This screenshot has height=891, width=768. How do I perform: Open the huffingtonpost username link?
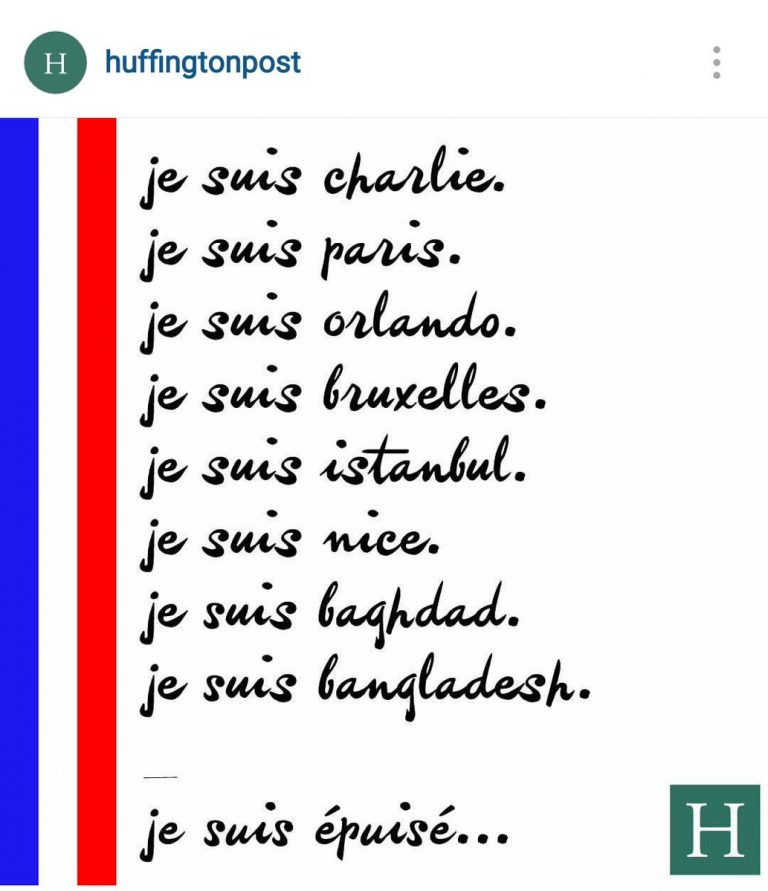tap(202, 62)
